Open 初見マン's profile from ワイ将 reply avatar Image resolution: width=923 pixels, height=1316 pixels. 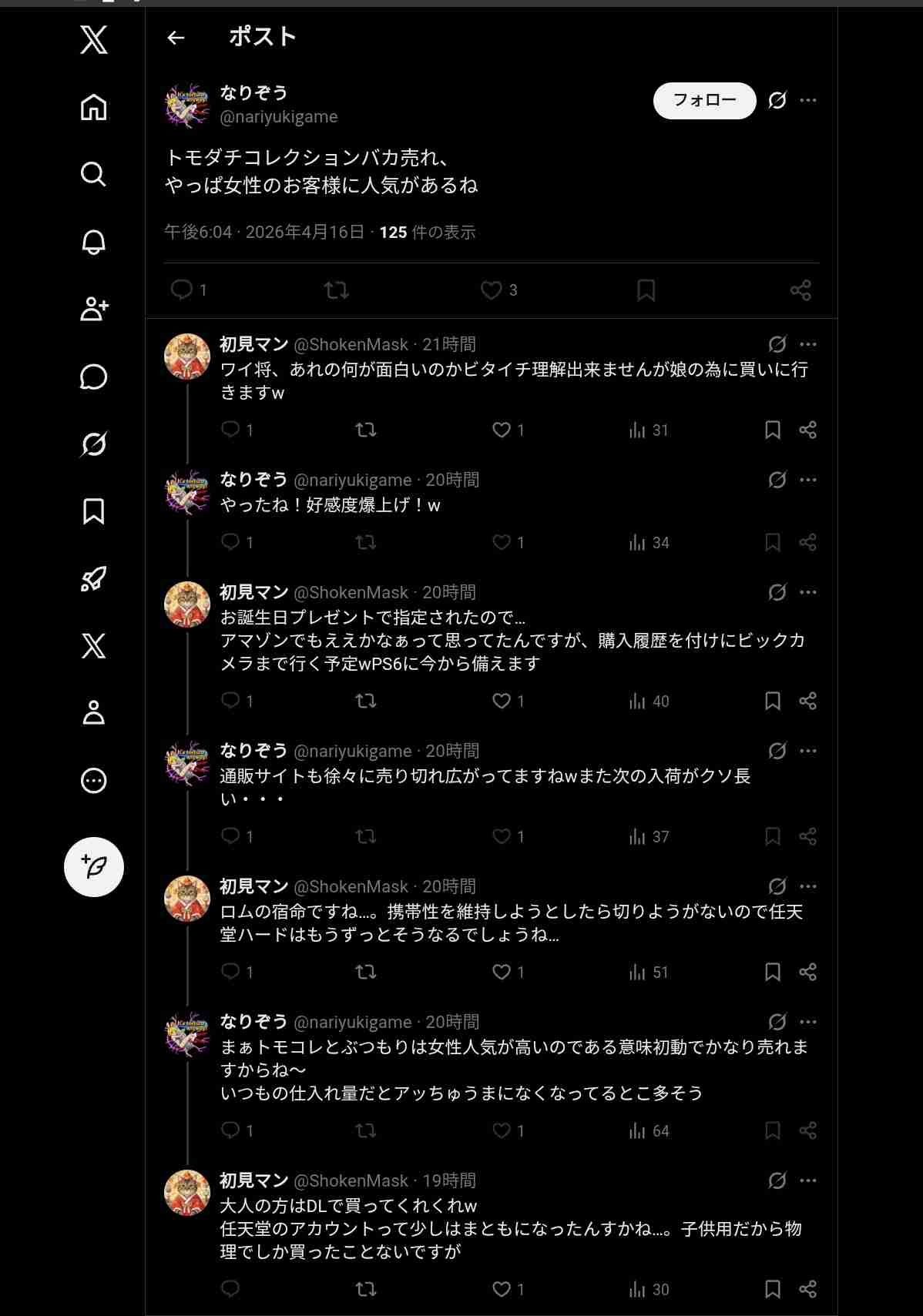pyautogui.click(x=187, y=357)
